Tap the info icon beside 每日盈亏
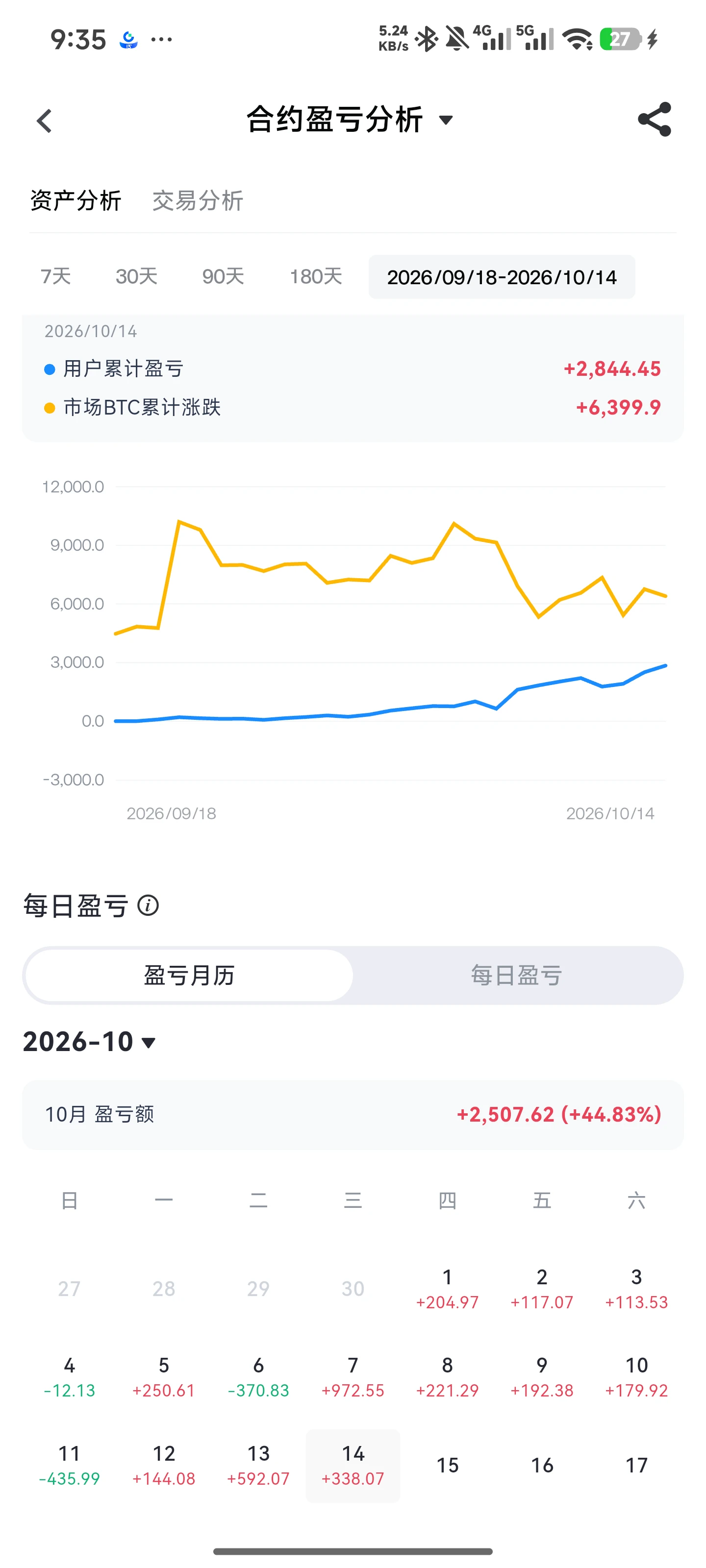The height and width of the screenshot is (1568, 706). click(148, 905)
